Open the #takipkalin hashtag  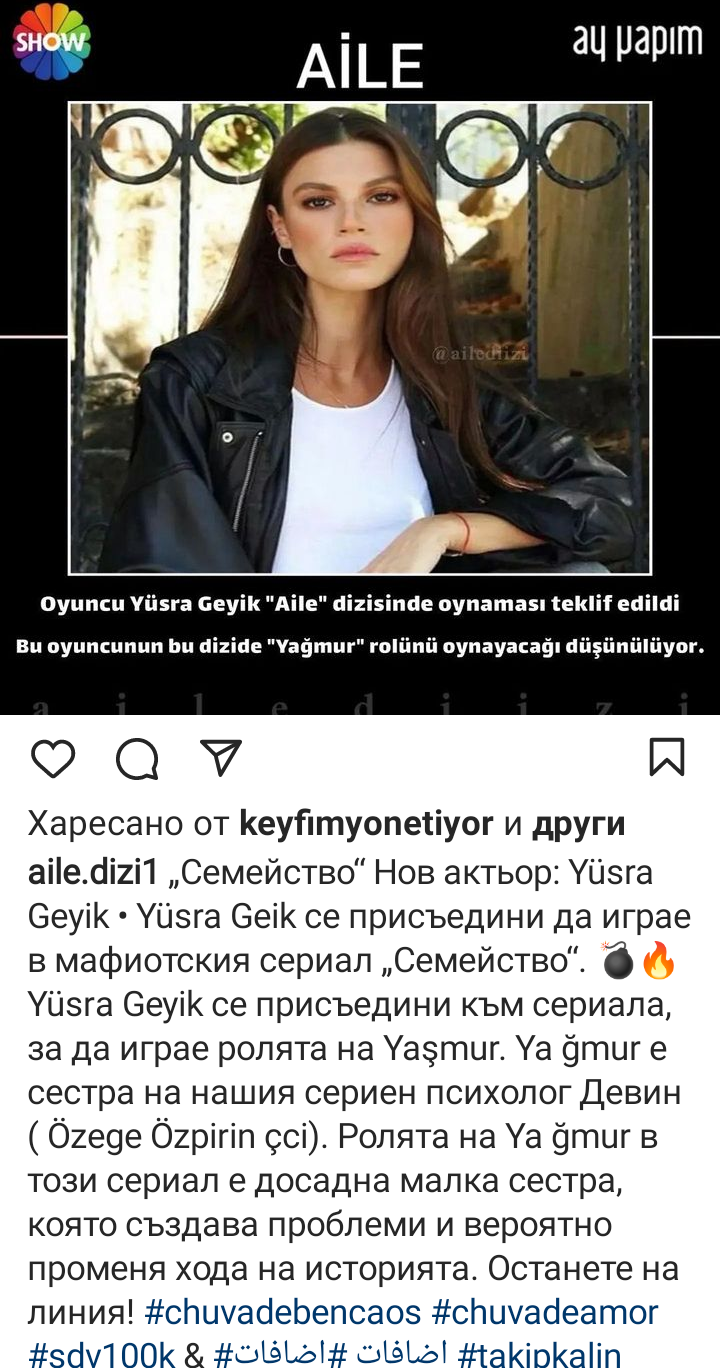click(x=540, y=1355)
